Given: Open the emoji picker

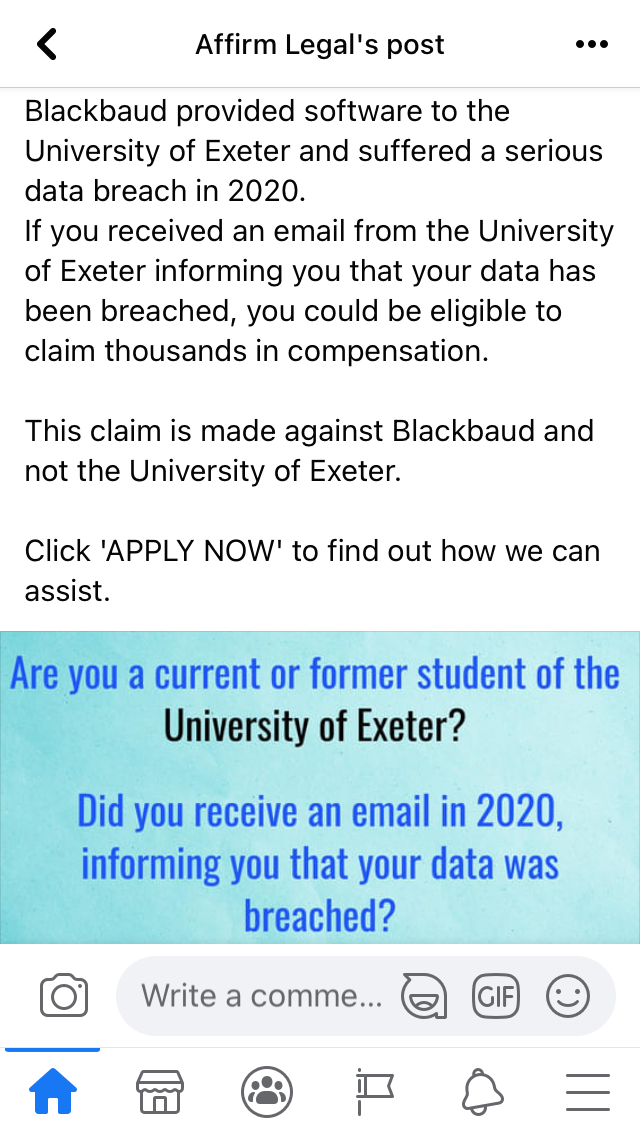Looking at the screenshot, I should pyautogui.click(x=568, y=996).
